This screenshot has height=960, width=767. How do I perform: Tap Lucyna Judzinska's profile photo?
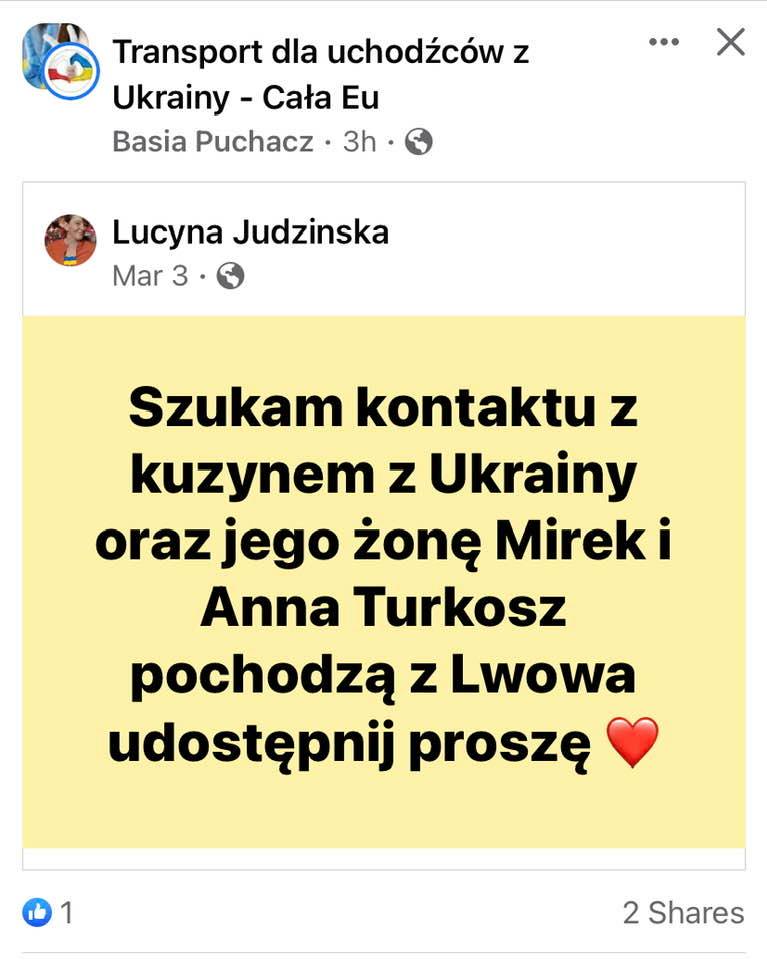click(x=70, y=240)
